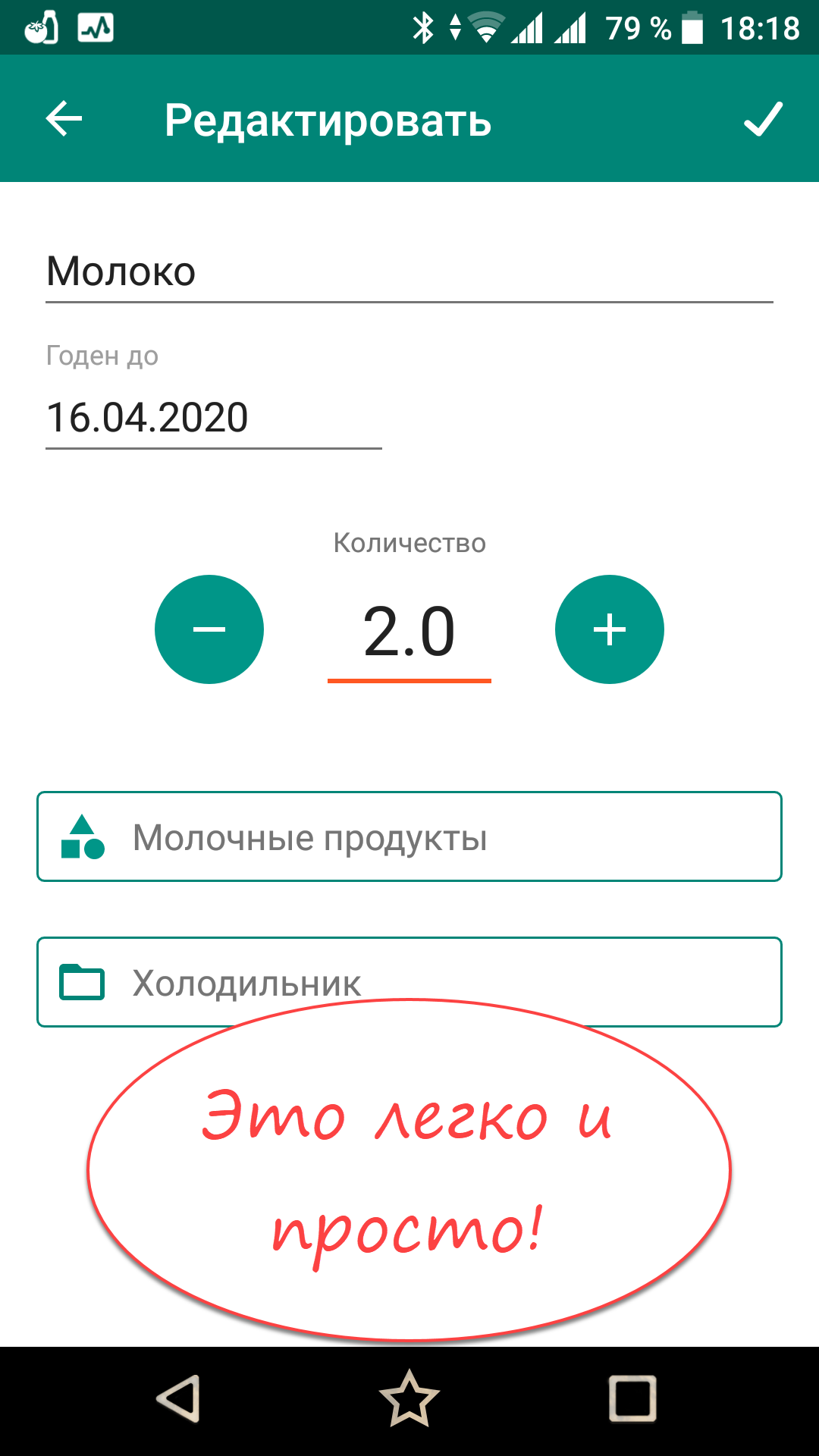The height and width of the screenshot is (1456, 819).
Task: Go back using the top-left arrow
Action: pos(64,119)
